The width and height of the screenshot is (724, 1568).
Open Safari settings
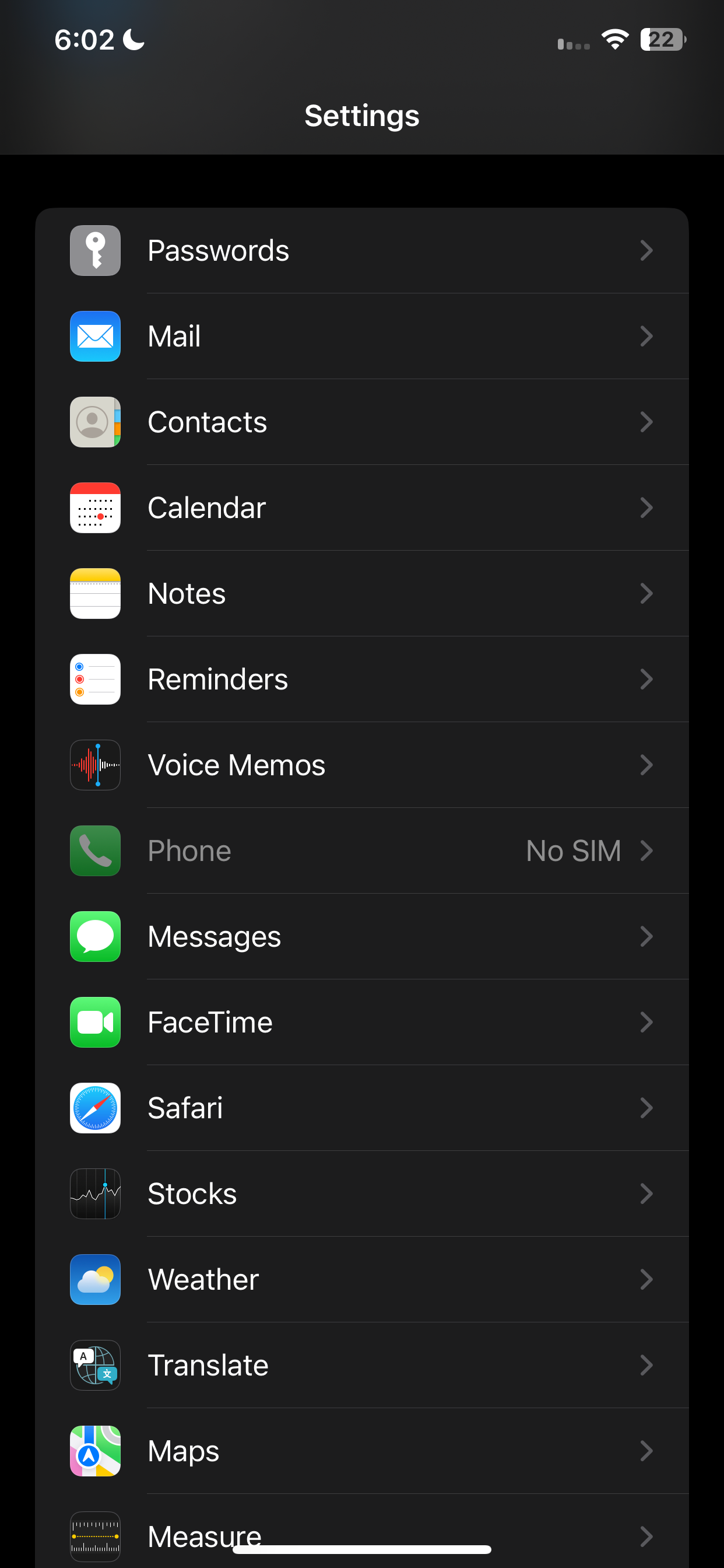(361, 1108)
